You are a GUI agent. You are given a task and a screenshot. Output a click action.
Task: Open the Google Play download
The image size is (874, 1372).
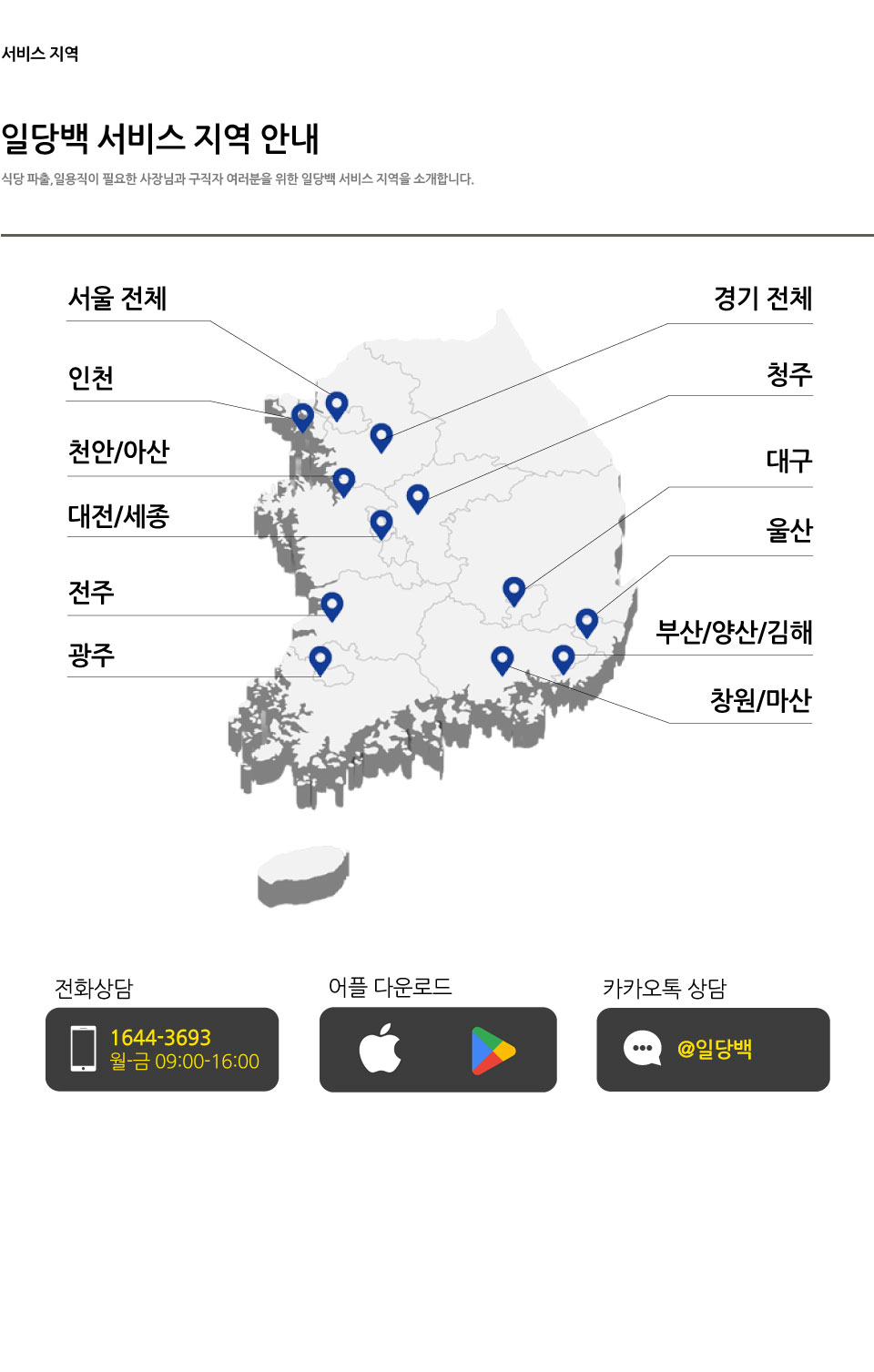coord(493,1050)
